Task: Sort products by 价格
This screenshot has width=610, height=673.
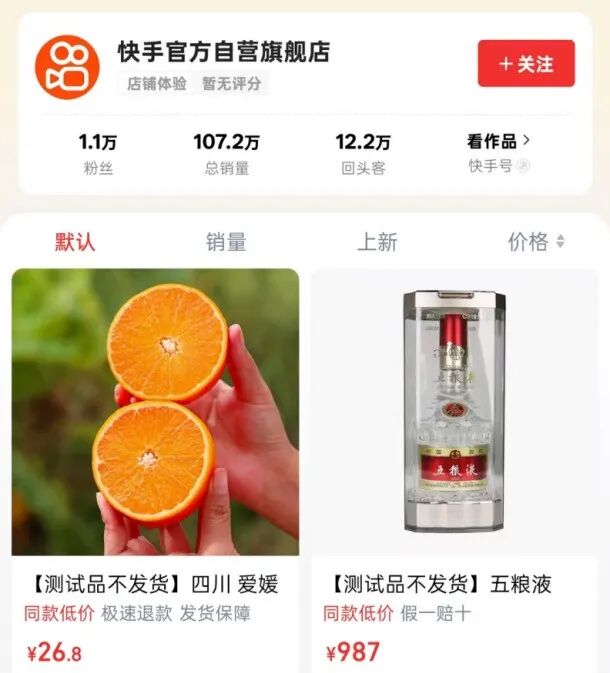Action: (536, 242)
